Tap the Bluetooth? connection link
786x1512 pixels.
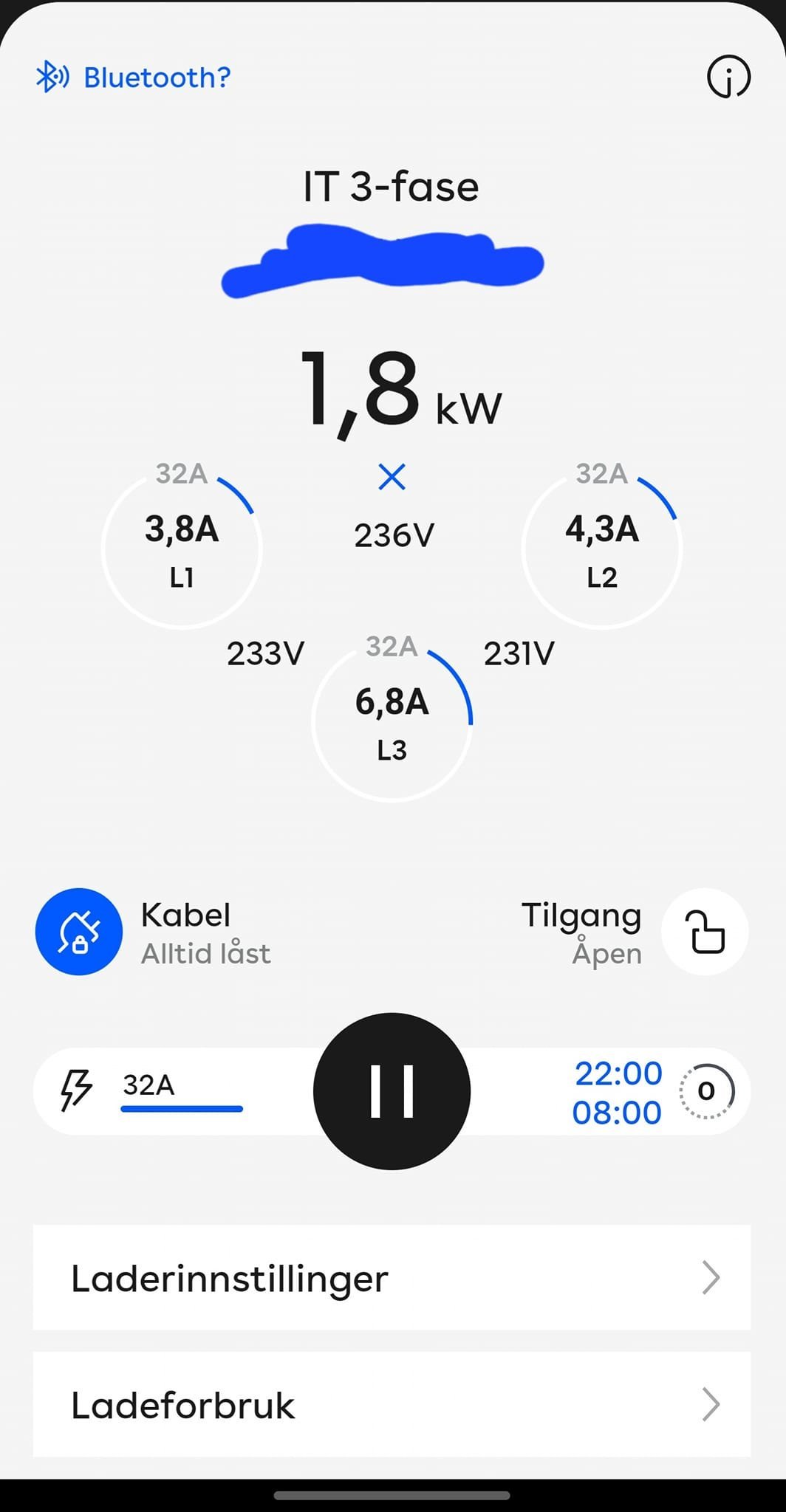coord(134,77)
